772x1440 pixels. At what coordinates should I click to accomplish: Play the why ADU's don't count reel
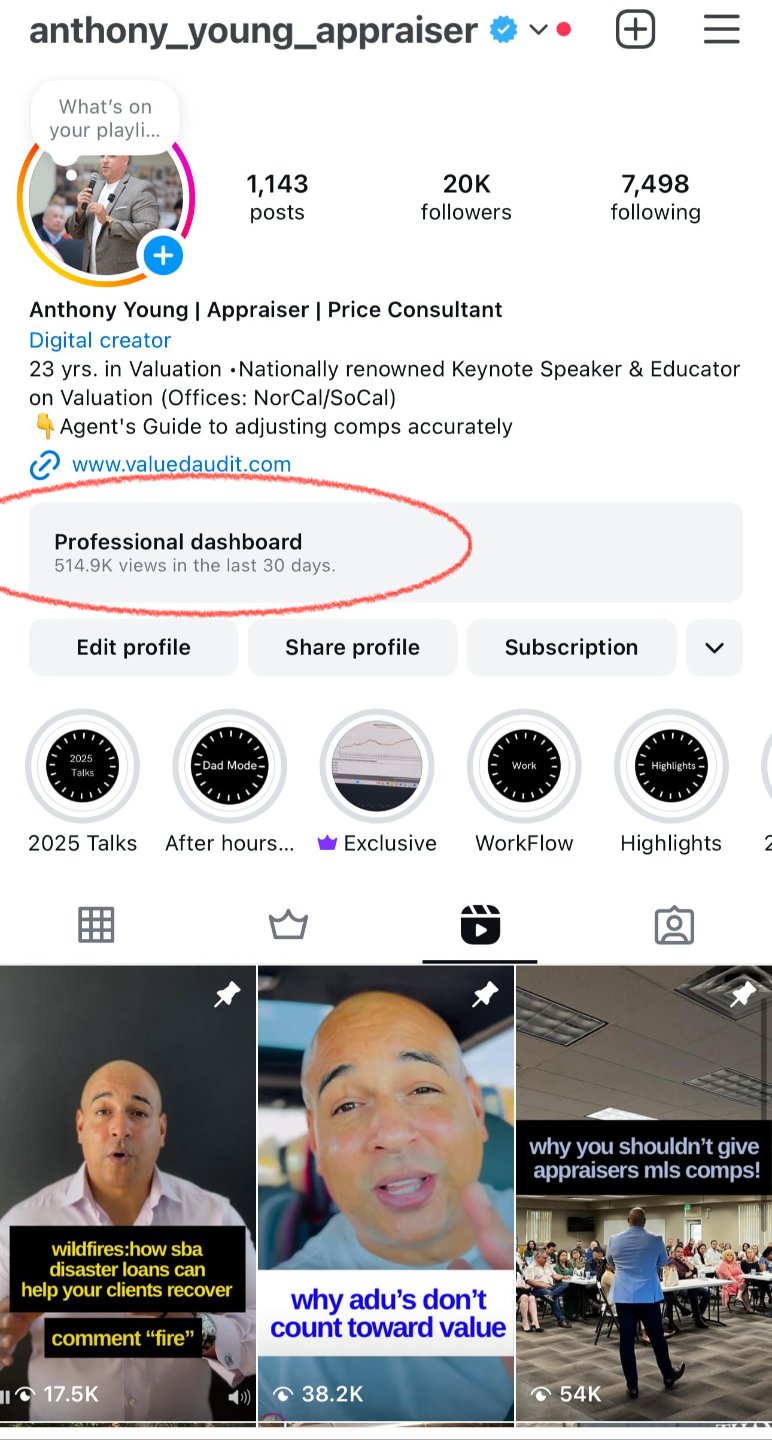pyautogui.click(x=386, y=1190)
